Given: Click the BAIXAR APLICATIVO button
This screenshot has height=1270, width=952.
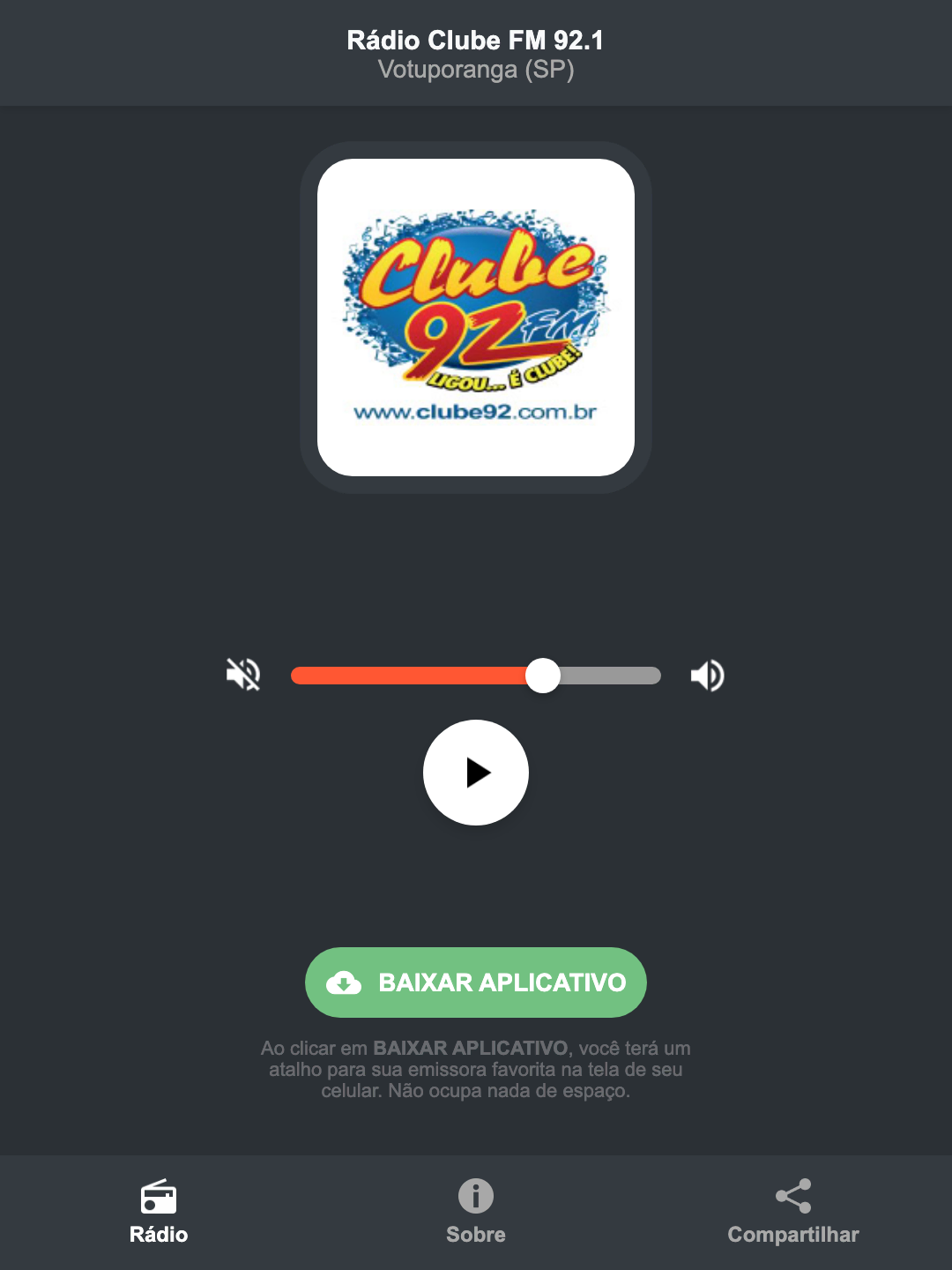Looking at the screenshot, I should [x=476, y=982].
